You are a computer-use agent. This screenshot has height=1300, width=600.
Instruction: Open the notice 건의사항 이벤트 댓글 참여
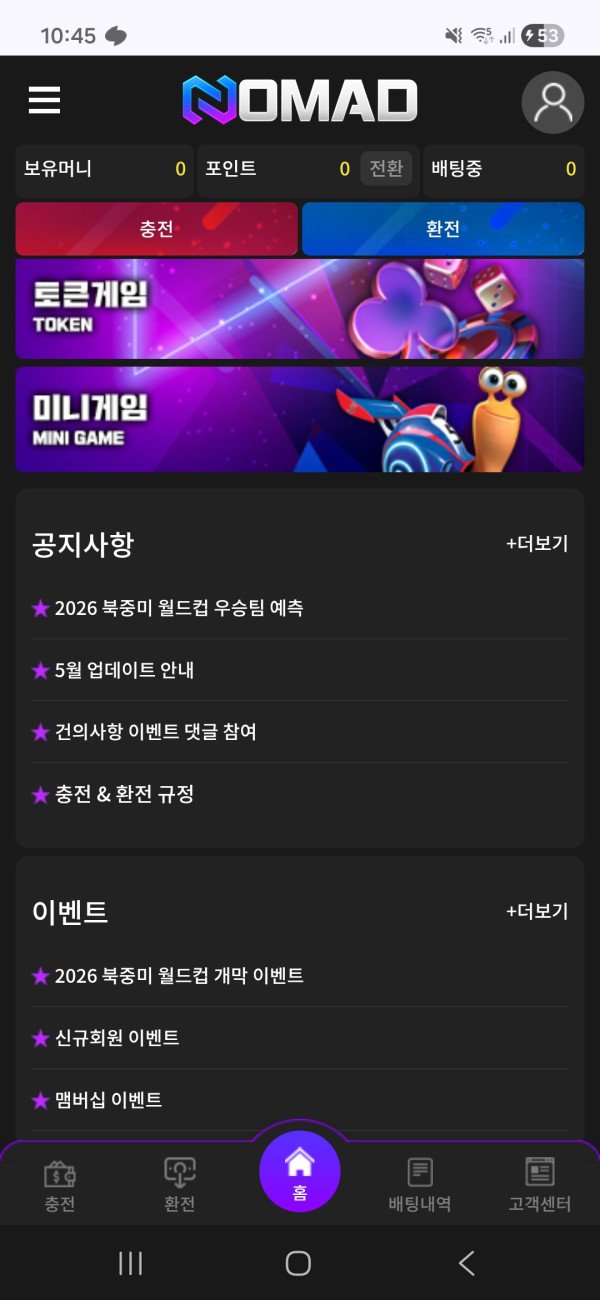click(300, 732)
